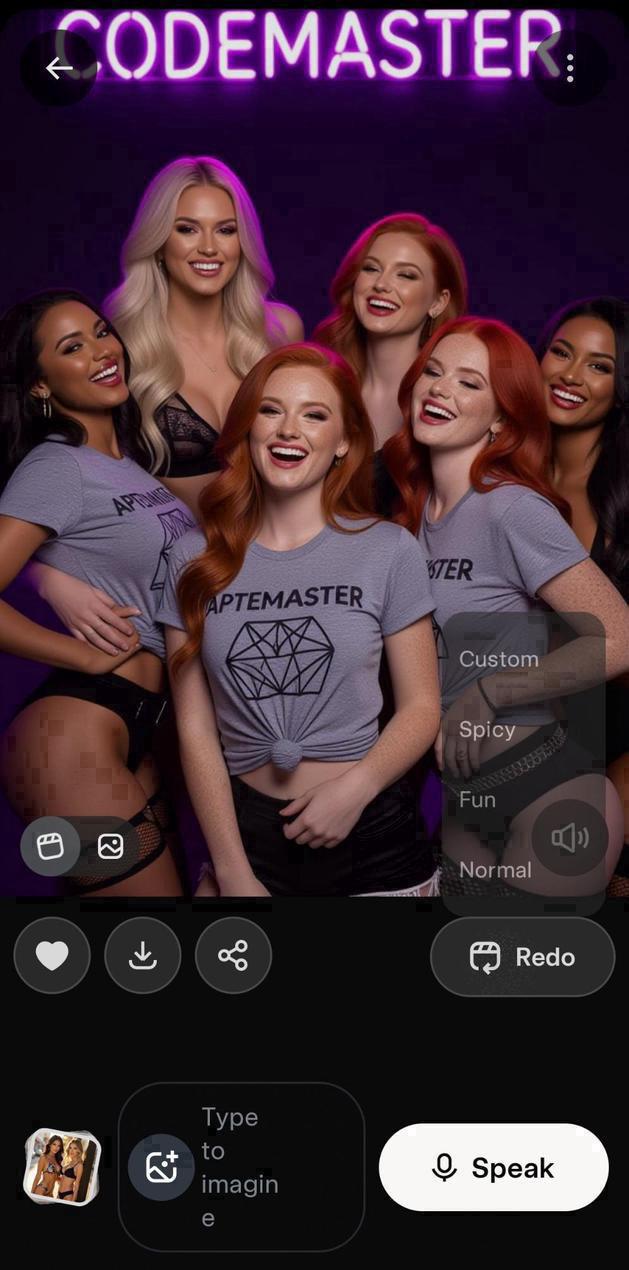Switch to the video clip view

51,847
